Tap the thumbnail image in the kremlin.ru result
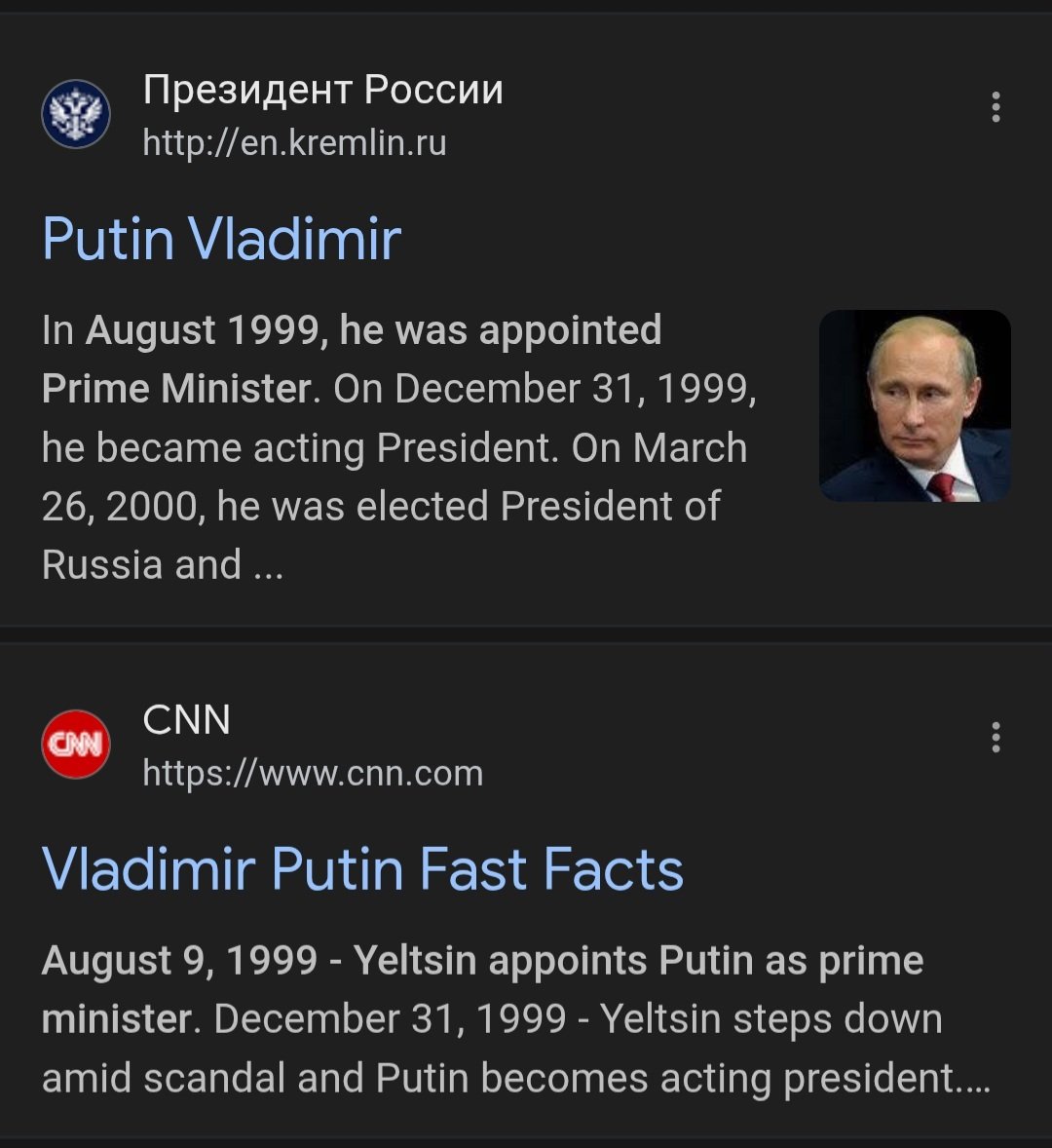This screenshot has height=1148, width=1052. [x=914, y=406]
